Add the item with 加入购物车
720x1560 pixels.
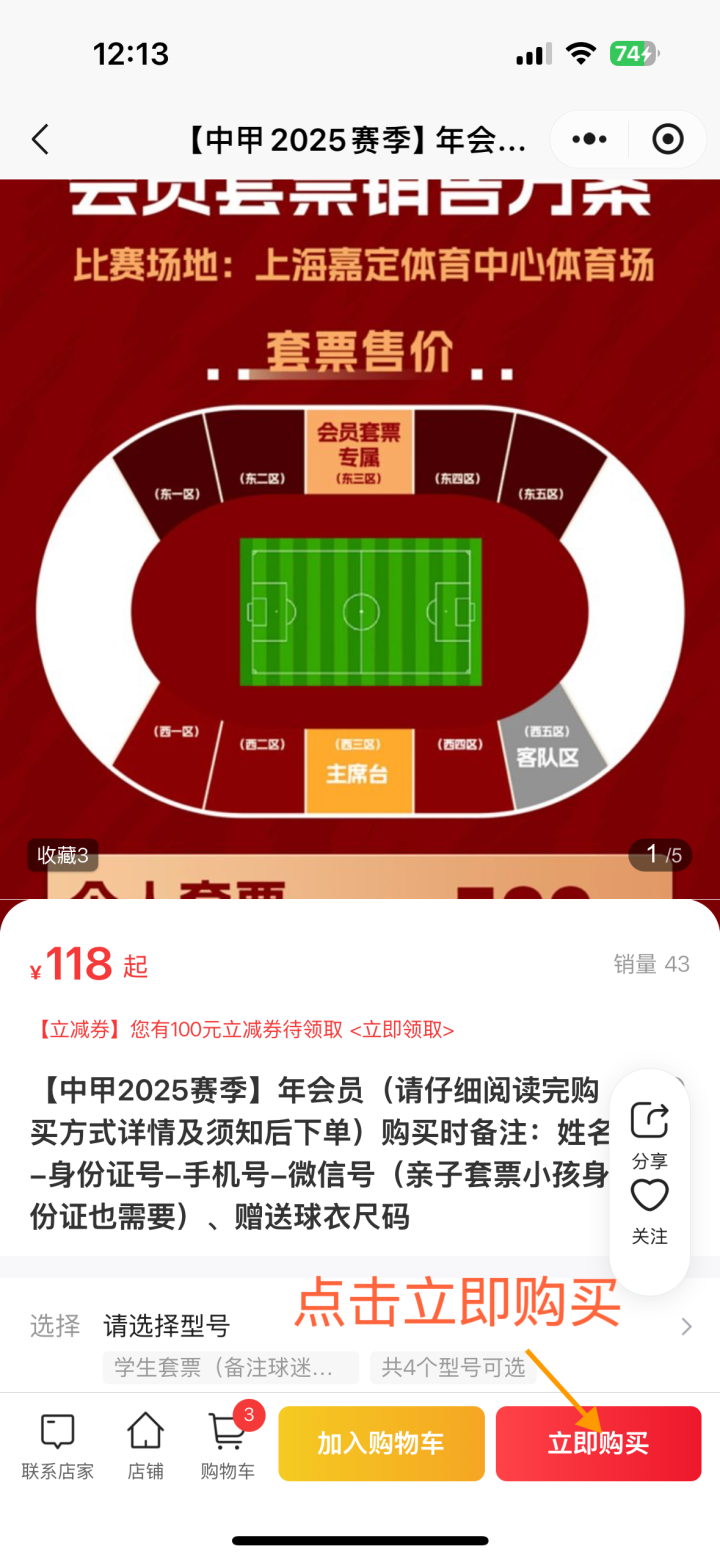pyautogui.click(x=381, y=1443)
